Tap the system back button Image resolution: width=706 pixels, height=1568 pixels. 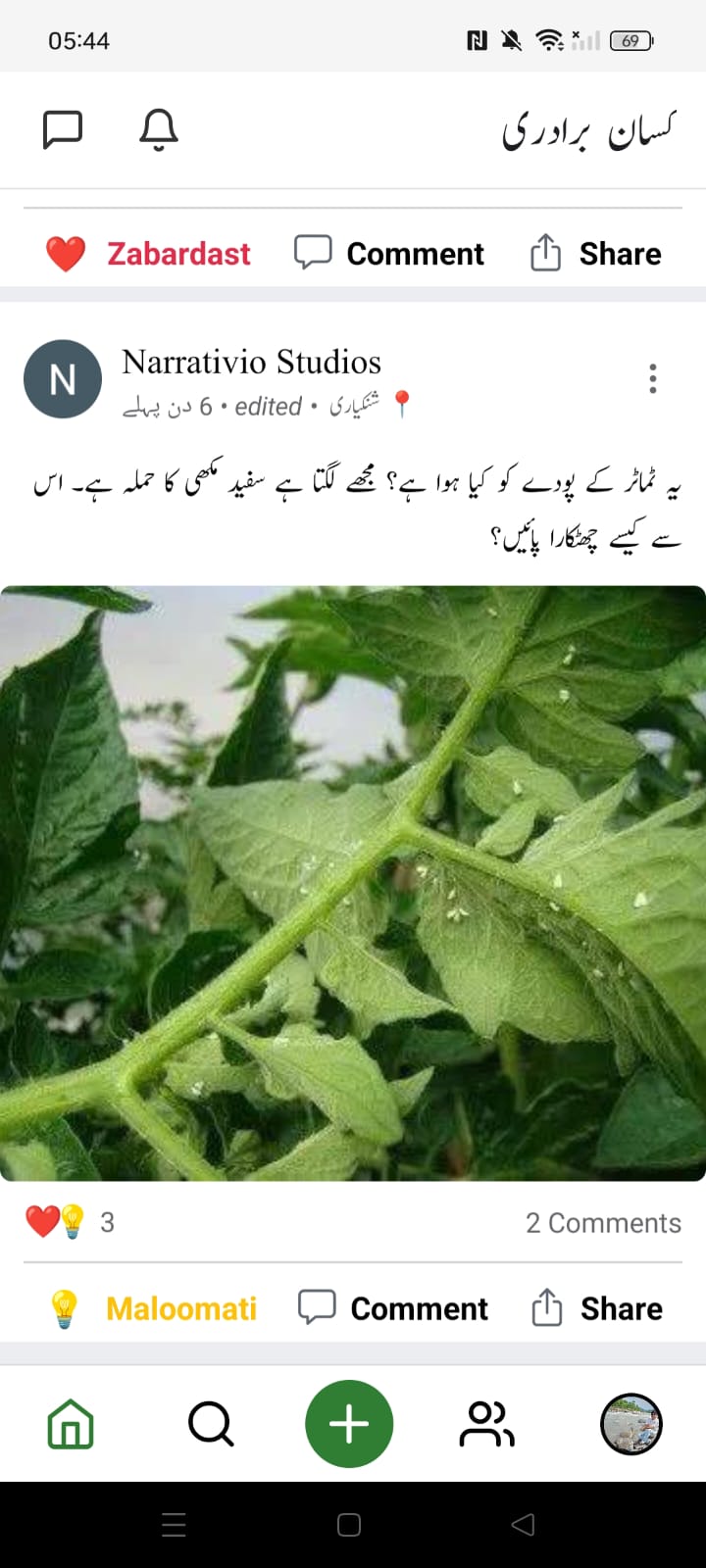pos(524,1525)
